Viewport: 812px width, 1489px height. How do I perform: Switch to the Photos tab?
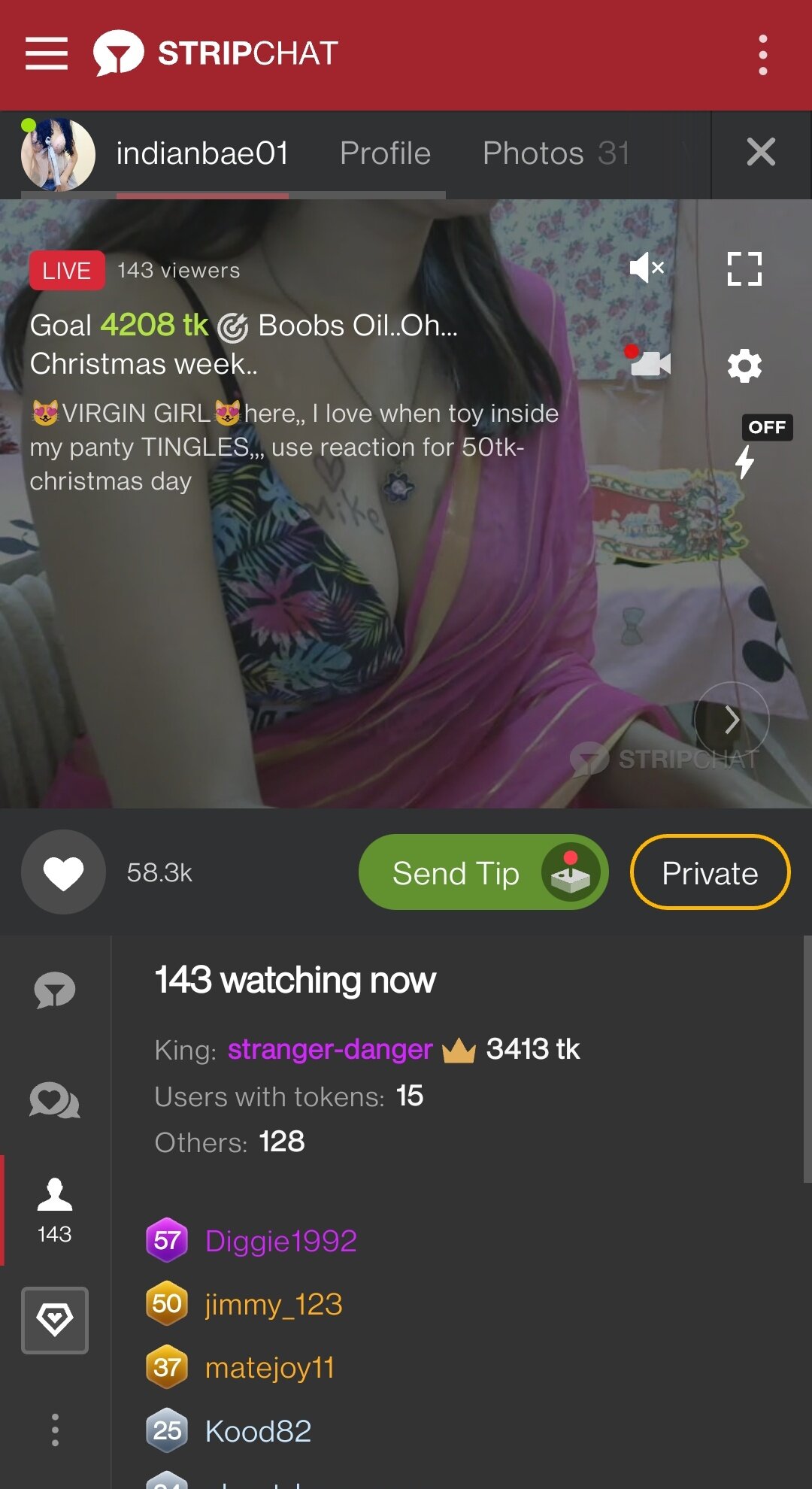(555, 153)
